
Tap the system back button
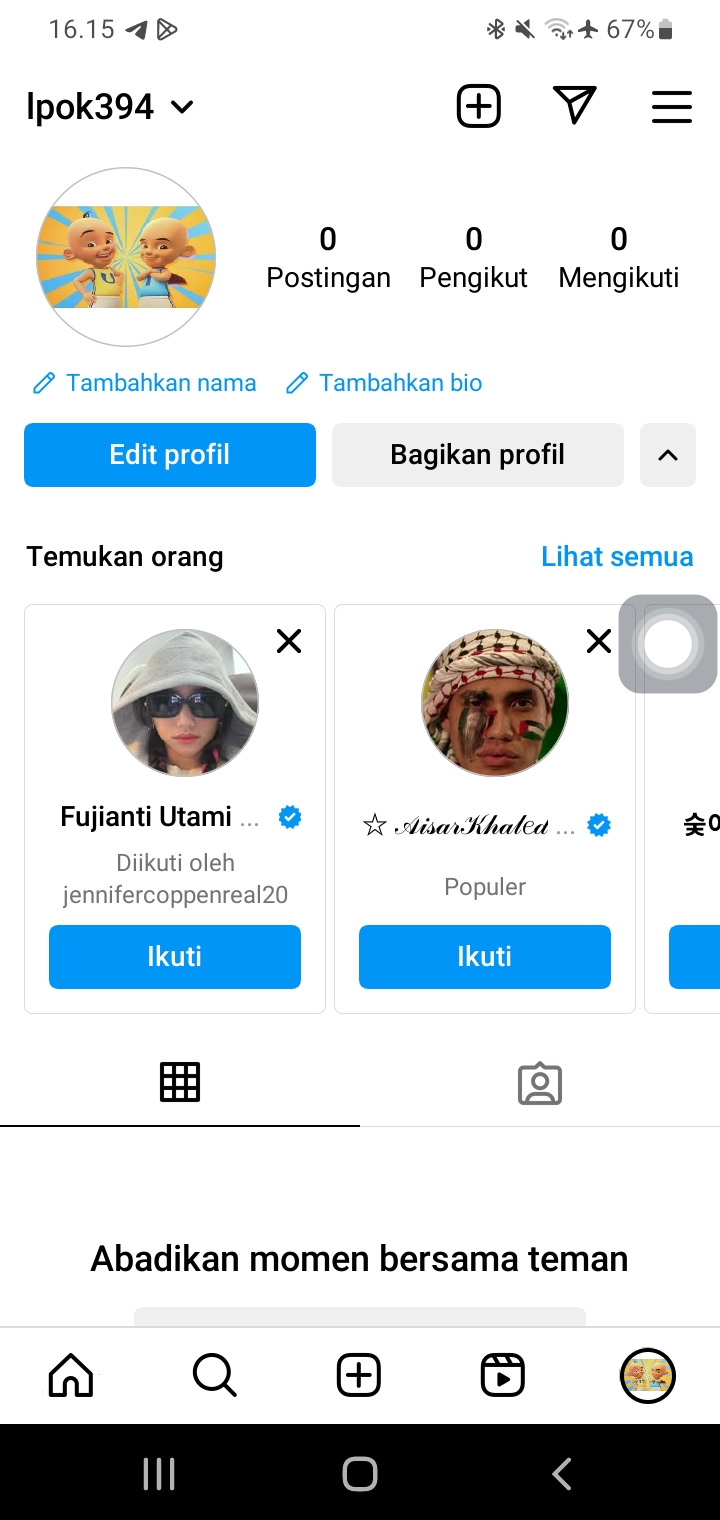pos(562,1473)
